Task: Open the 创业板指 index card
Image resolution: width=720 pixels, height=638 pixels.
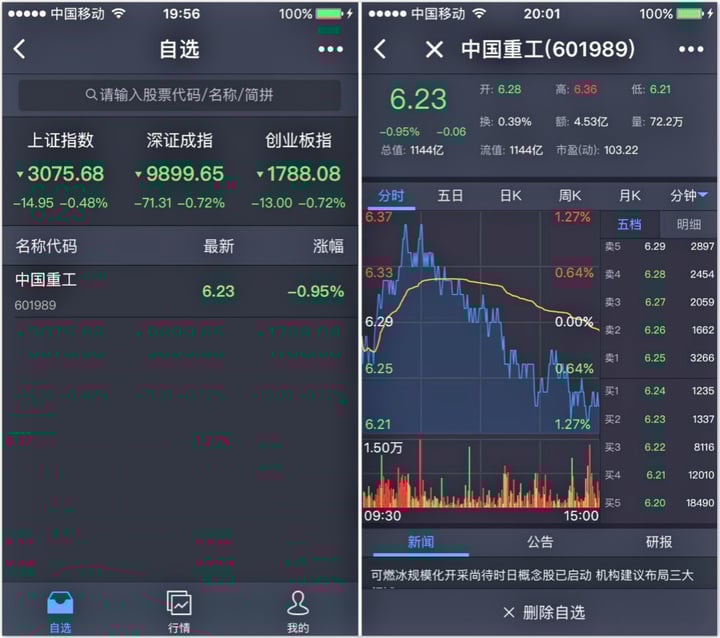Action: coord(298,171)
